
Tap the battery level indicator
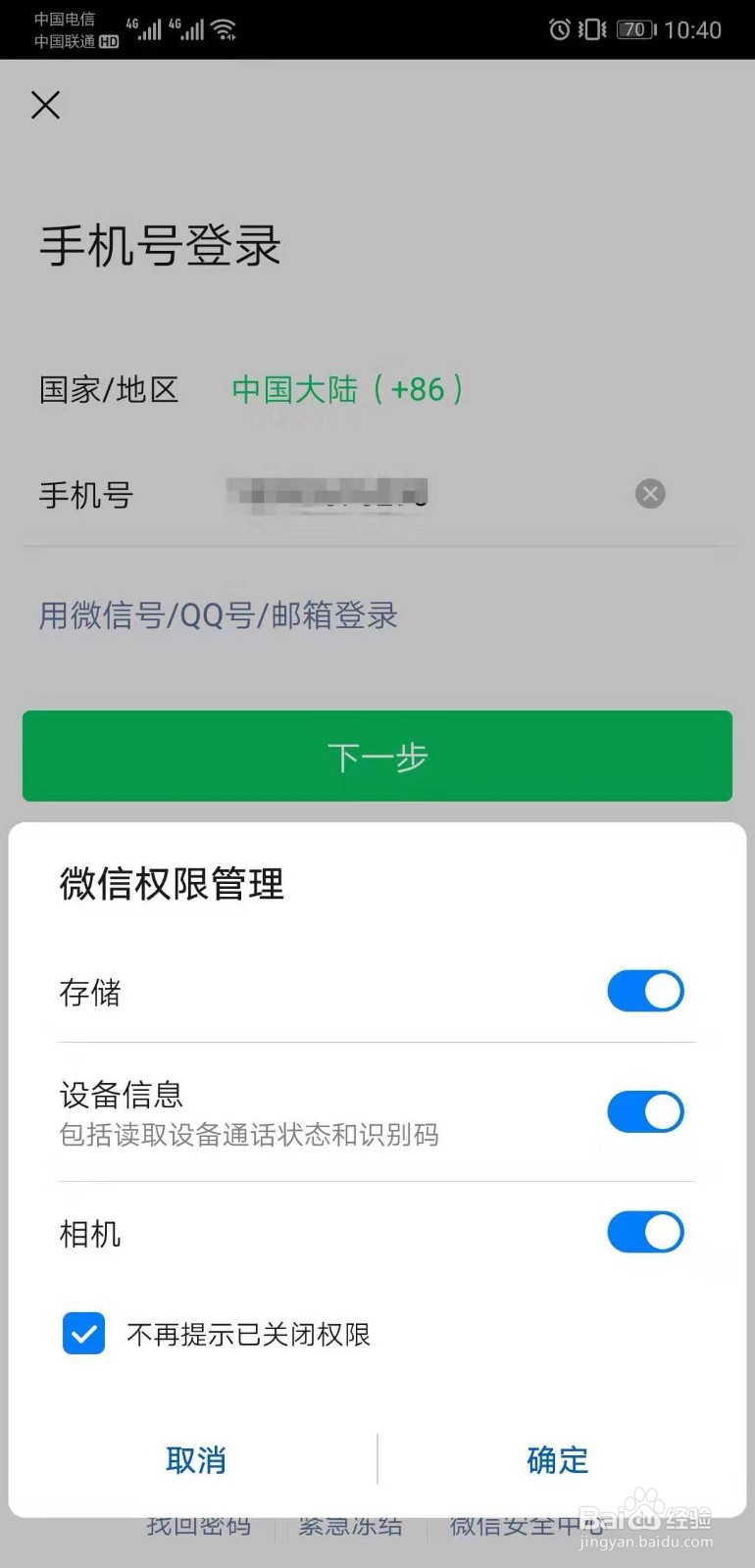[x=634, y=29]
